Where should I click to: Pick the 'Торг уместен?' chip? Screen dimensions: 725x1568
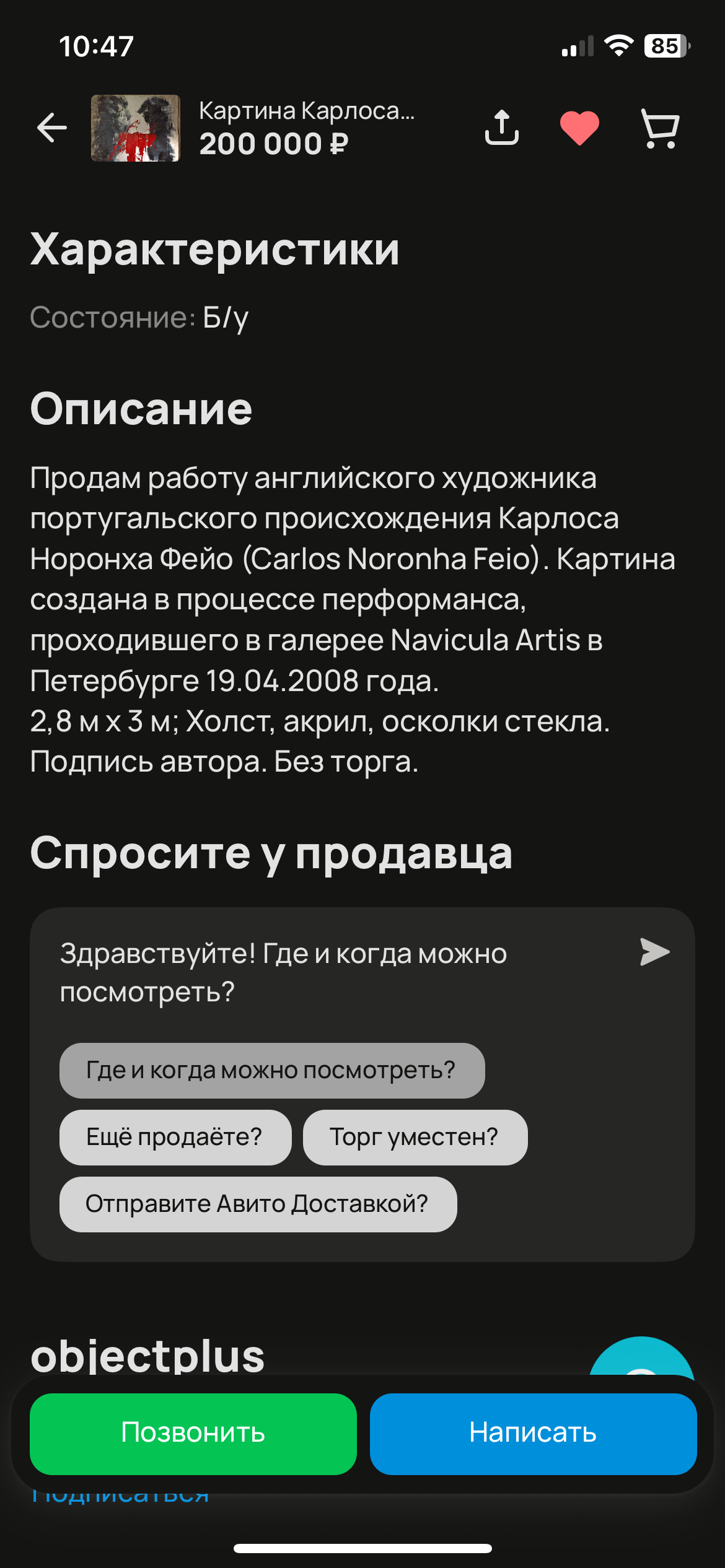click(x=415, y=1137)
